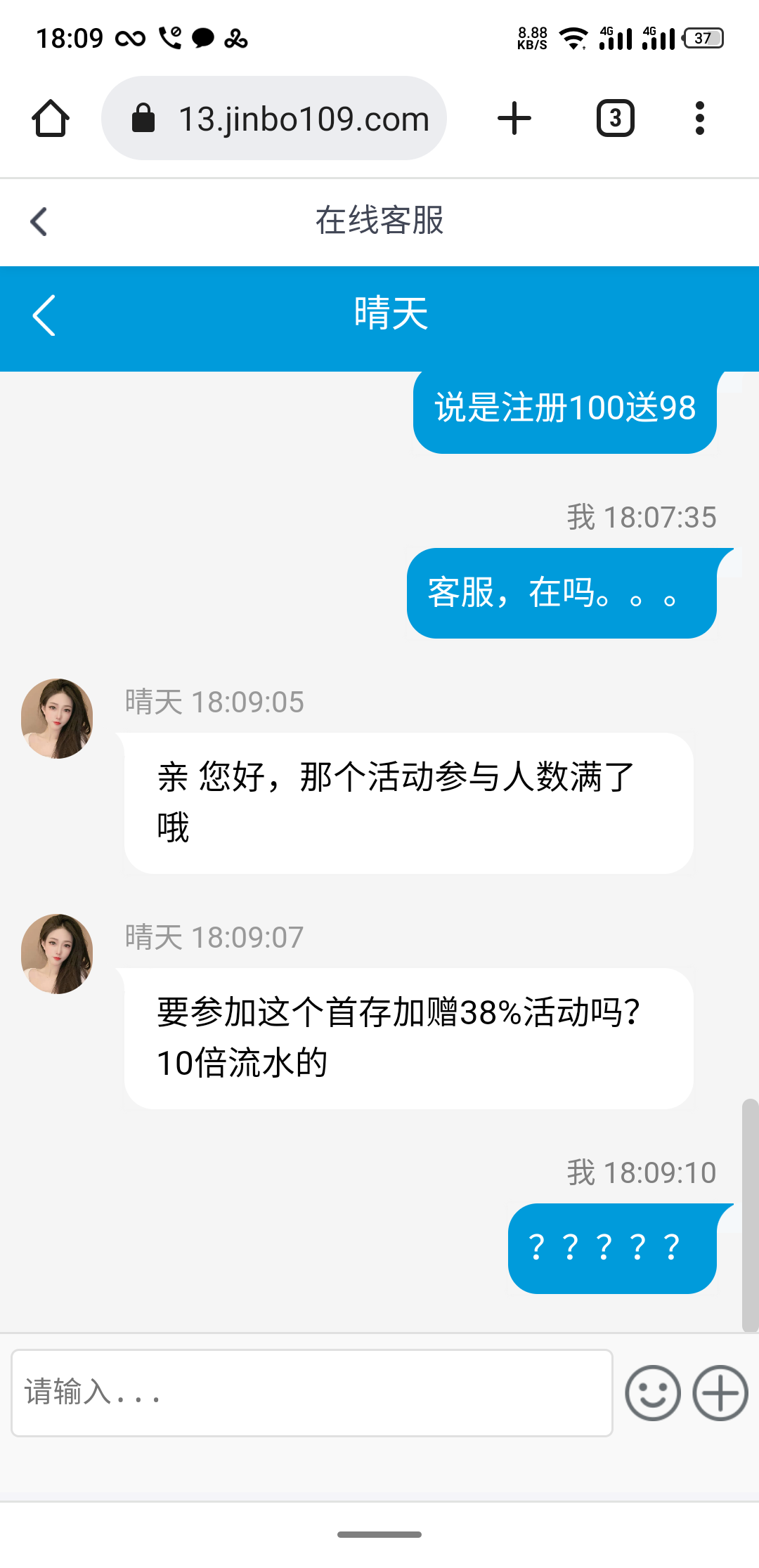Tap the 说是注册100送98 blue bubble
The width and height of the screenshot is (759, 1568).
tap(564, 410)
